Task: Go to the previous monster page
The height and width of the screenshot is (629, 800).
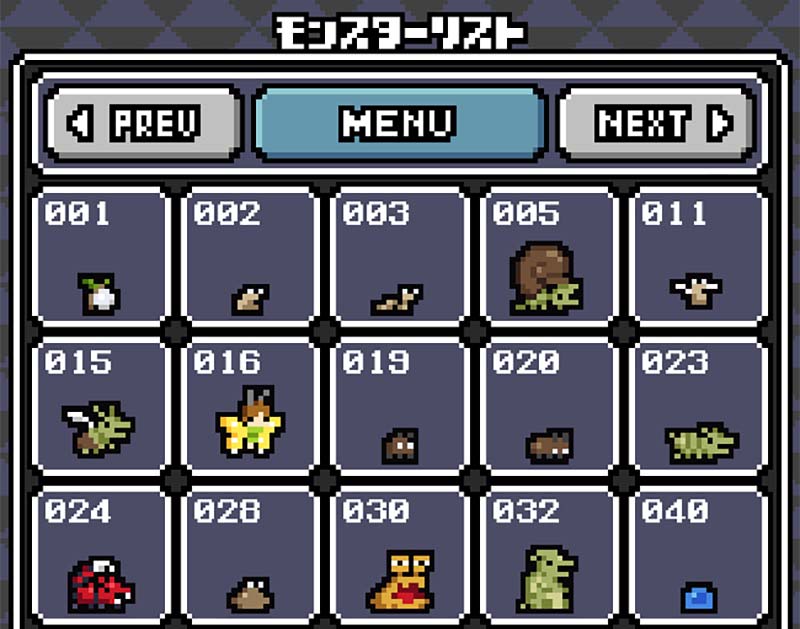Action: point(143,124)
